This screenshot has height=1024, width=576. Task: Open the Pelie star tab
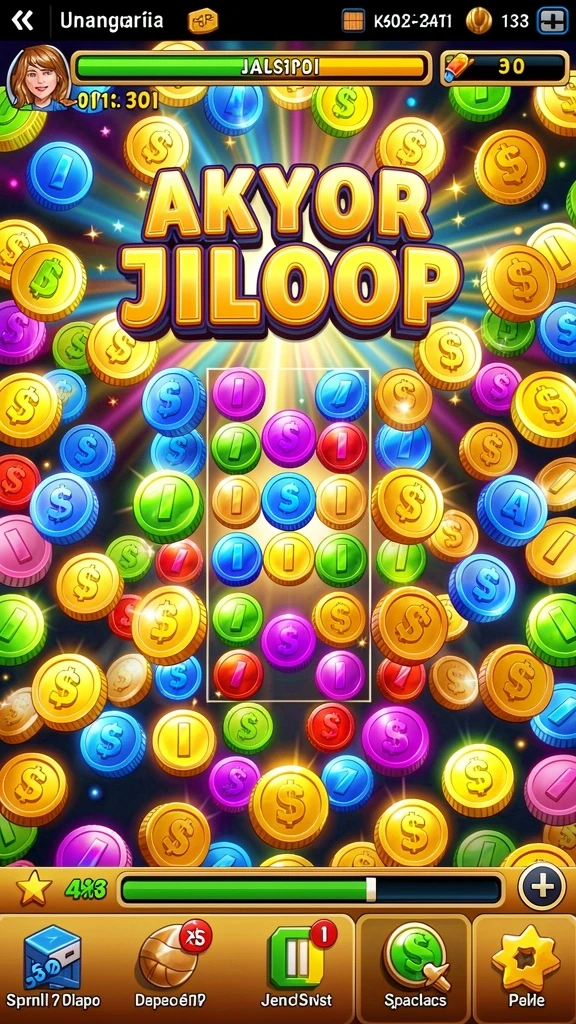pyautogui.click(x=524, y=967)
